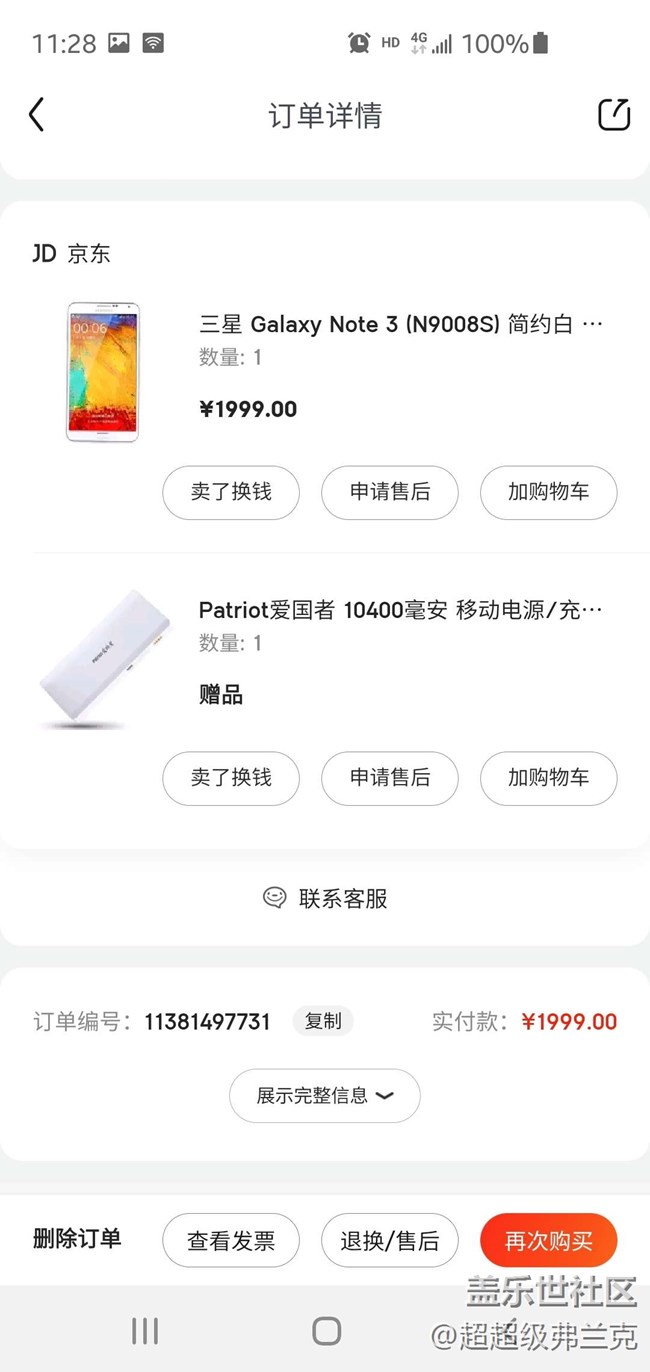Viewport: 650px width, 1372px height.
Task: Go to the home screen
Action: coord(326,1331)
